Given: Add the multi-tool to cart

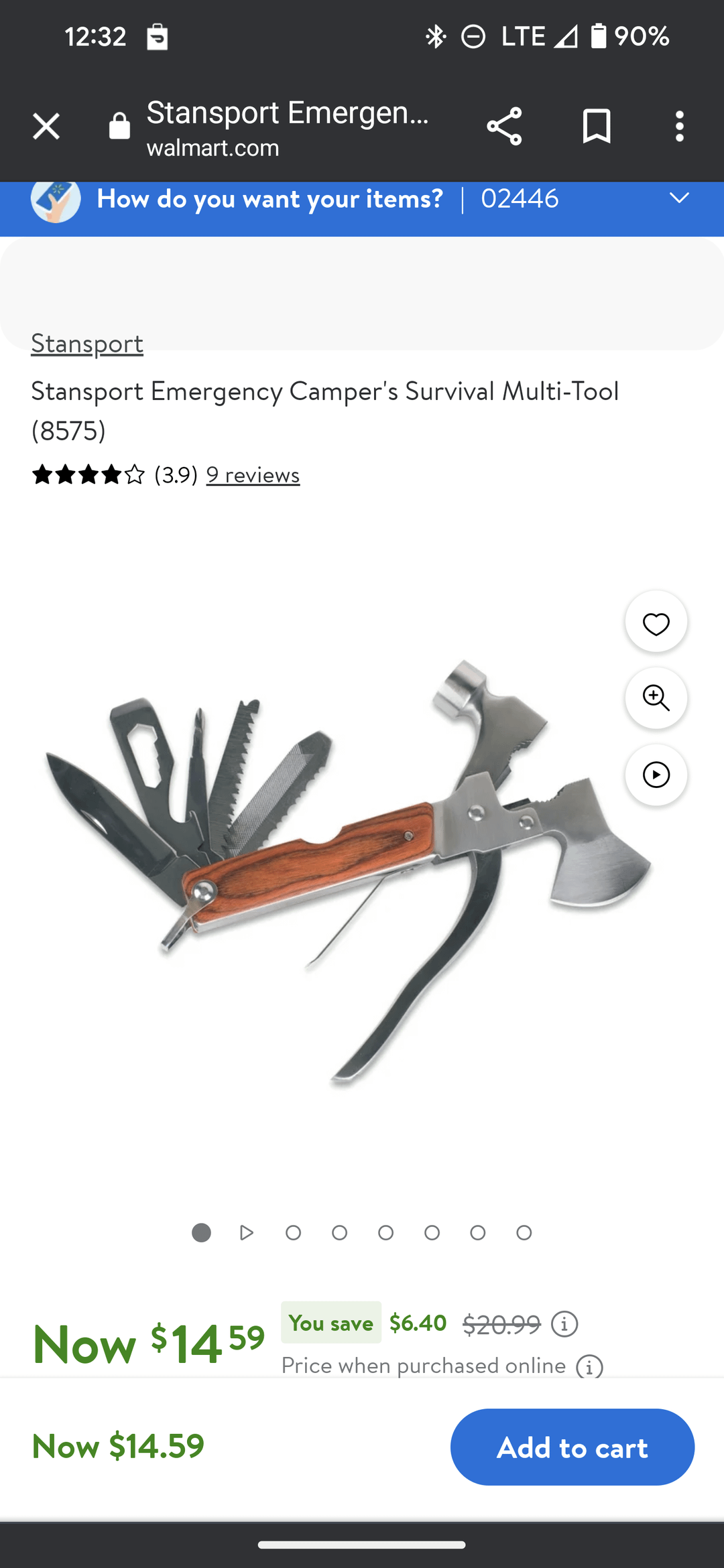Looking at the screenshot, I should click(572, 1447).
